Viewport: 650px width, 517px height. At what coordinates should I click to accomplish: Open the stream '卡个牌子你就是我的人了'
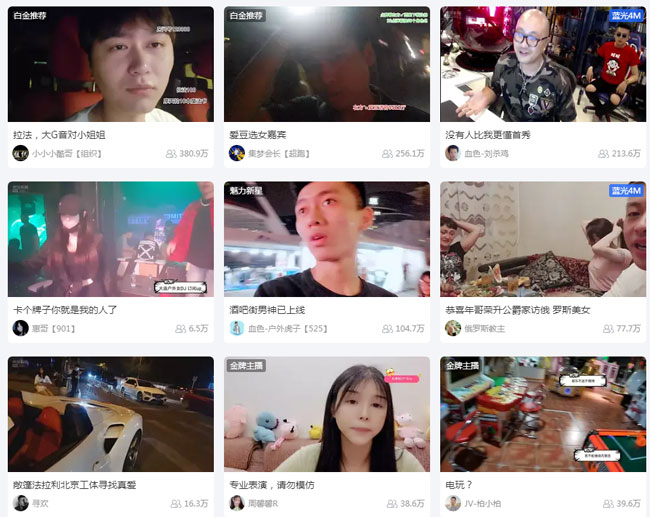click(110, 240)
